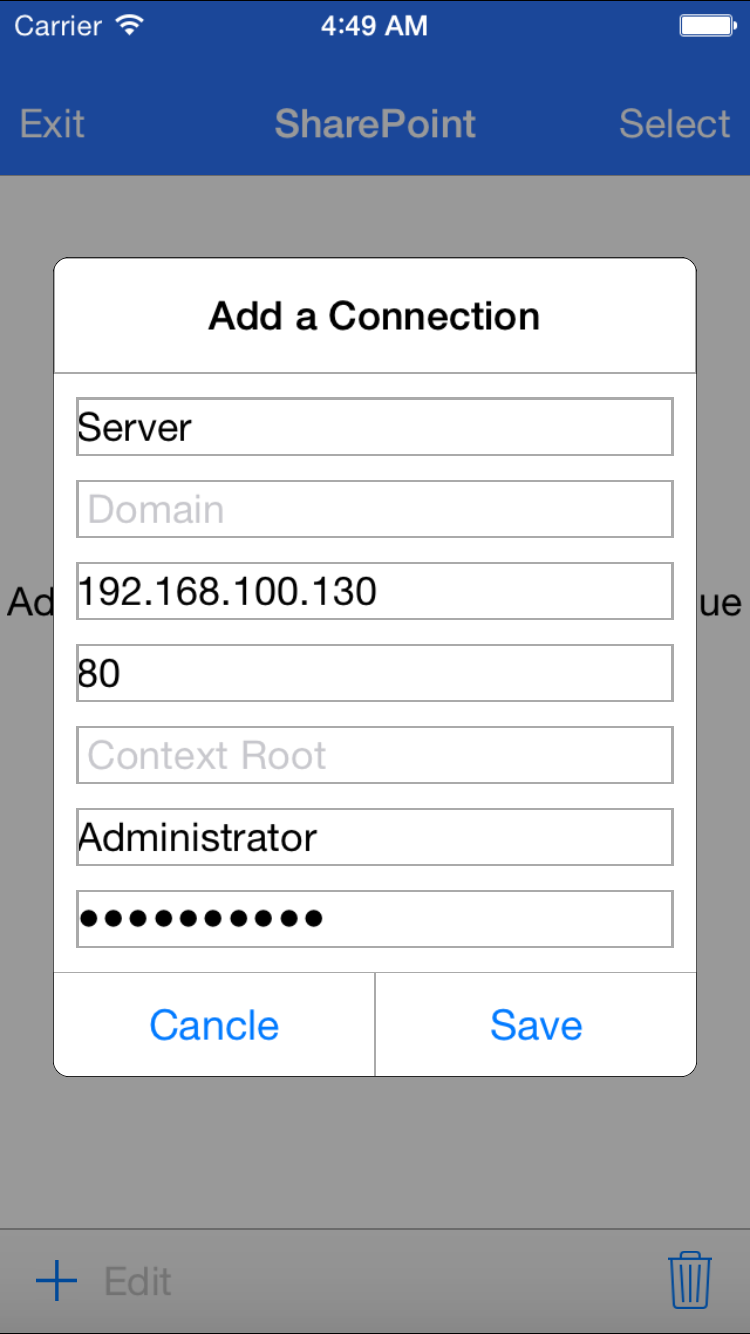Edit the 192.168.100.130 address field
Image resolution: width=750 pixels, height=1334 pixels.
click(x=375, y=591)
